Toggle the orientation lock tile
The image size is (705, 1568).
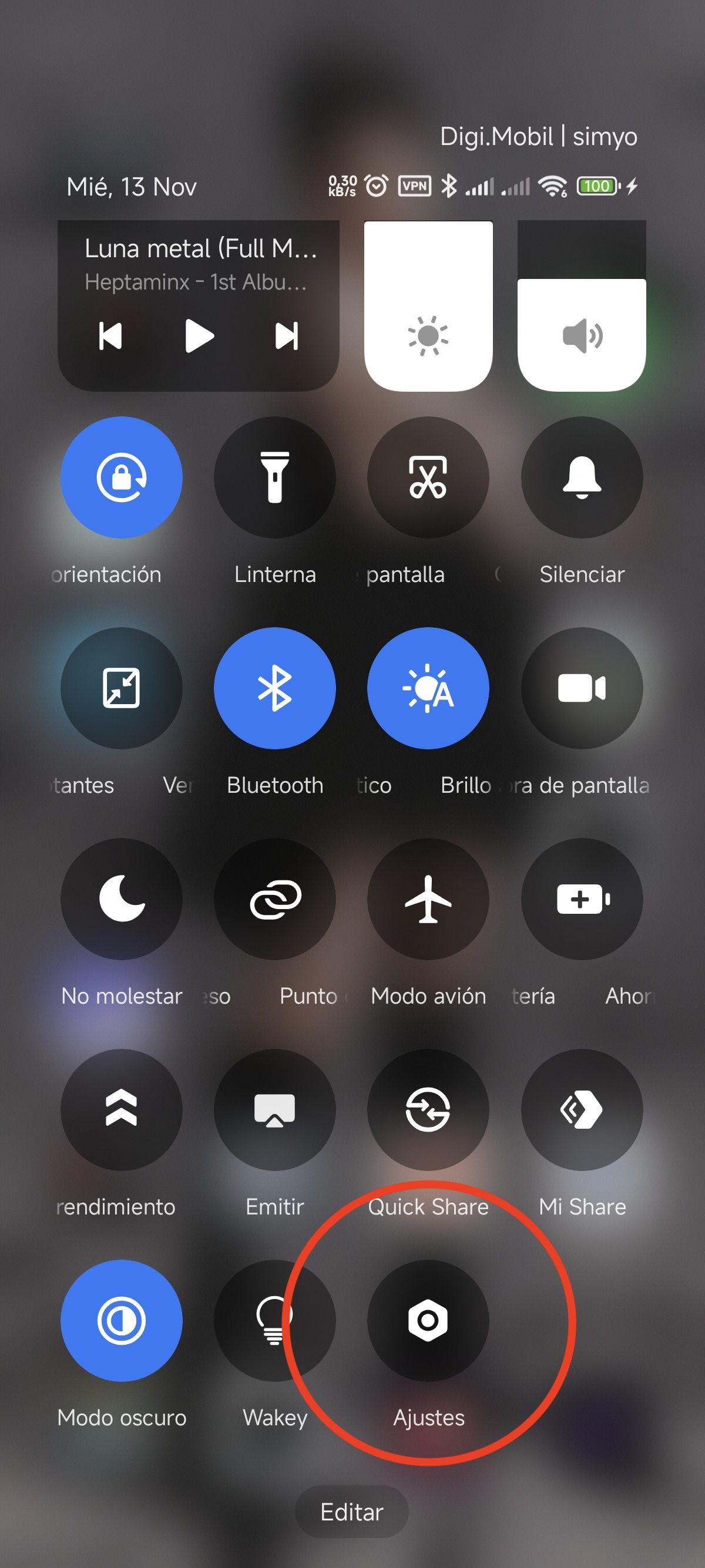[121, 477]
